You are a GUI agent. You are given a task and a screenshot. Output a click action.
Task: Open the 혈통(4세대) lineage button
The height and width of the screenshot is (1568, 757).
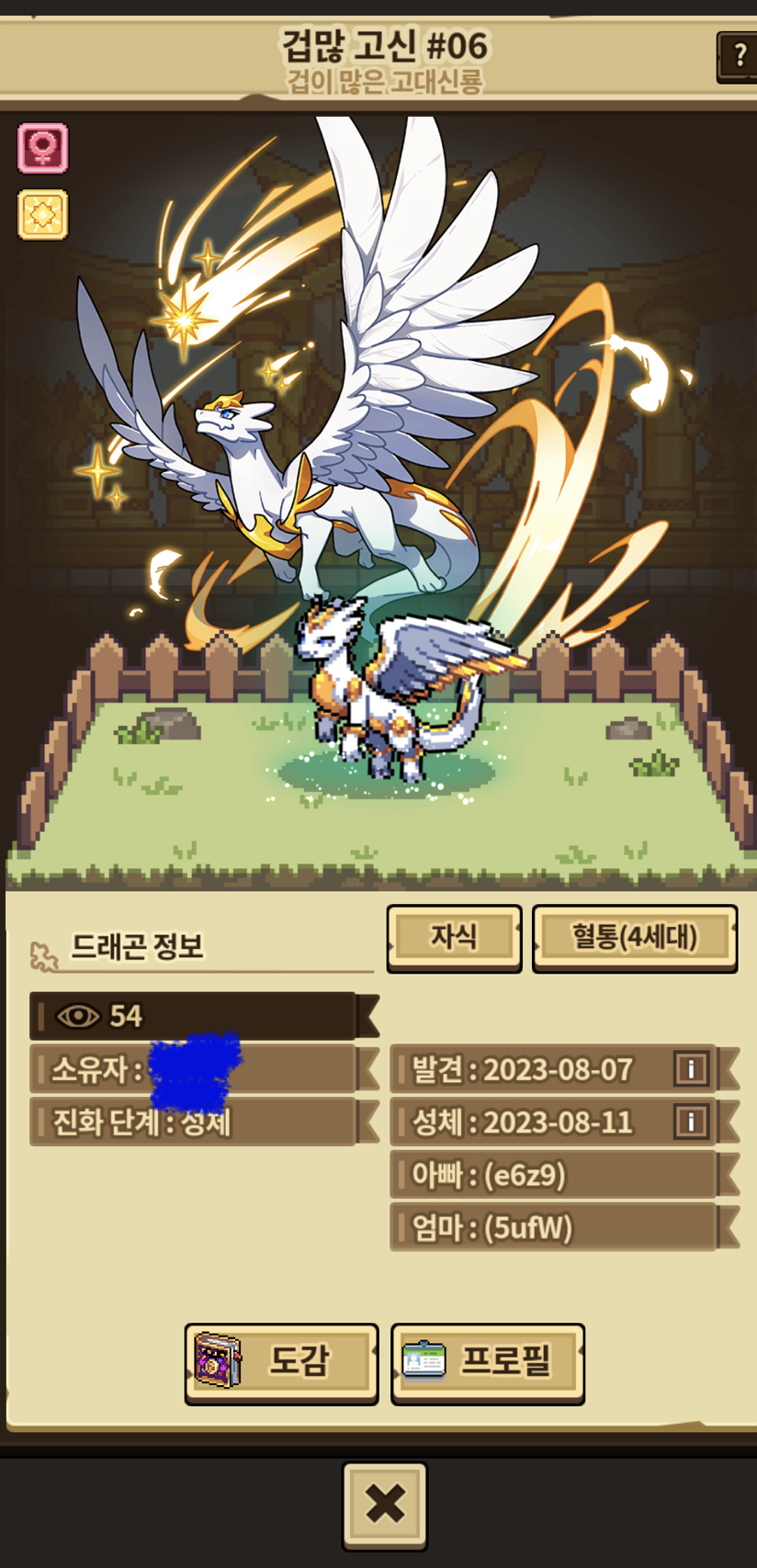point(635,938)
